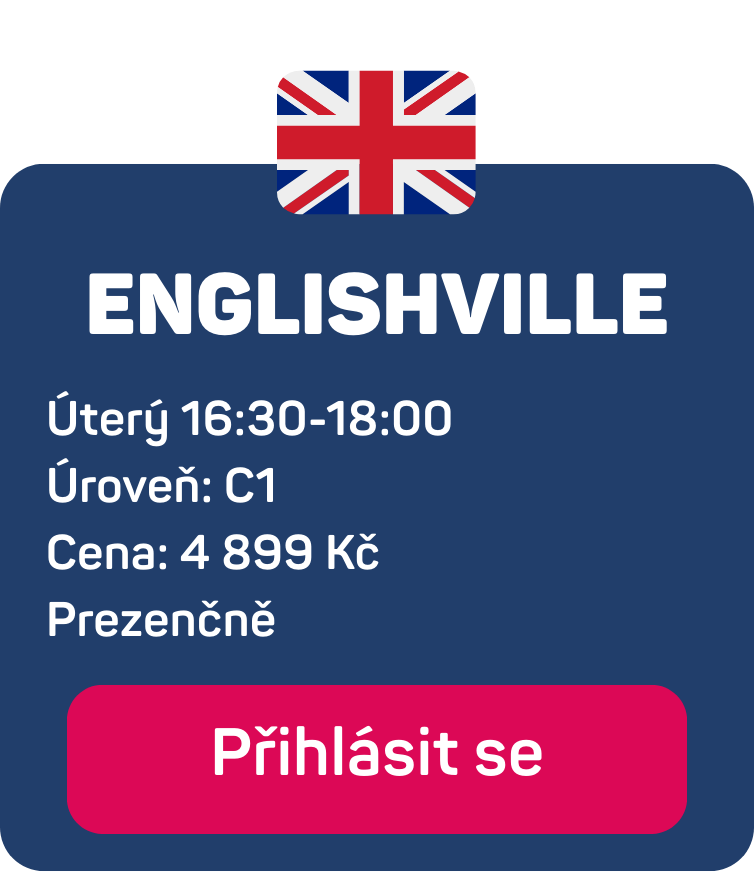Tap the Přihlásit se button
The width and height of the screenshot is (755, 872).
(377, 758)
